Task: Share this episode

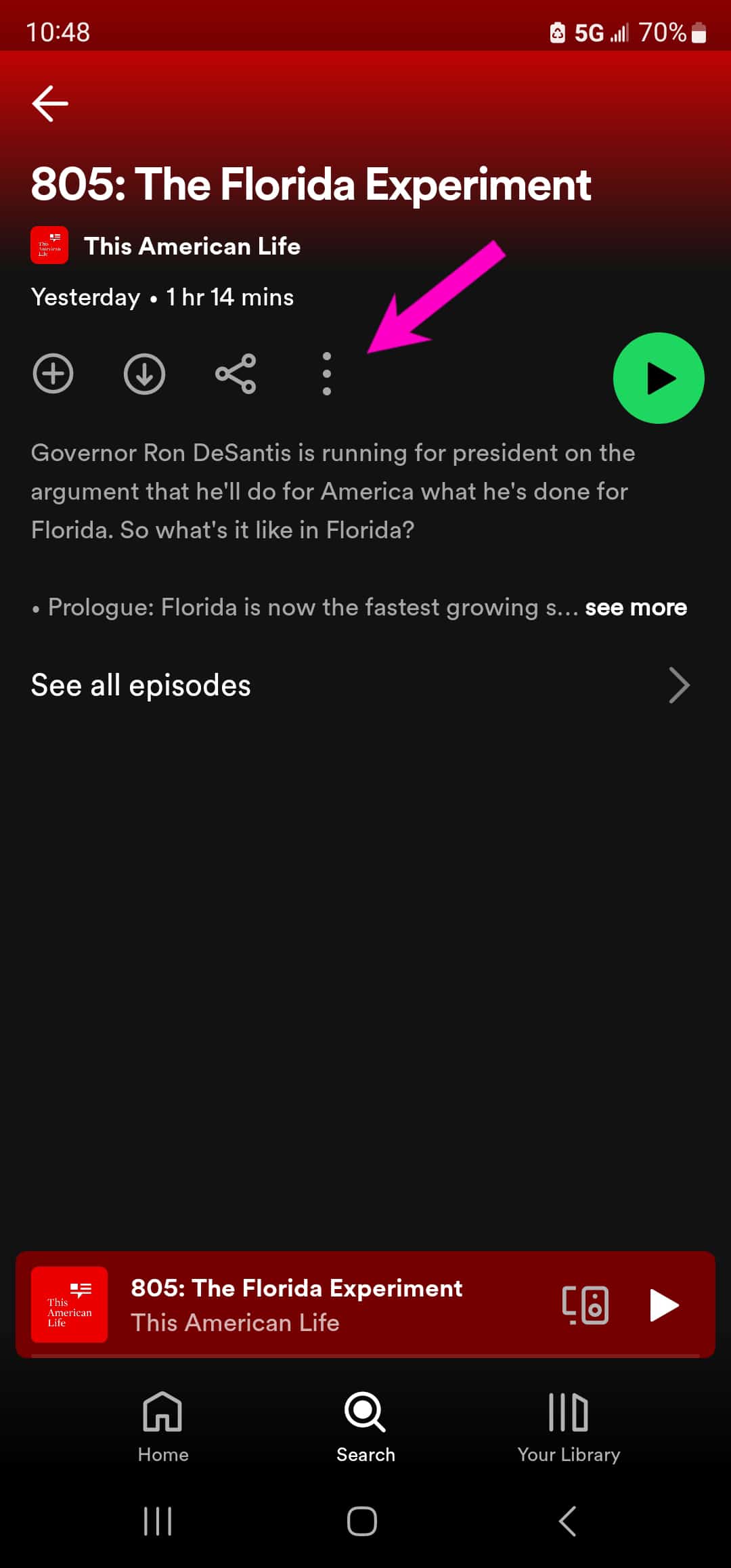Action: (236, 373)
